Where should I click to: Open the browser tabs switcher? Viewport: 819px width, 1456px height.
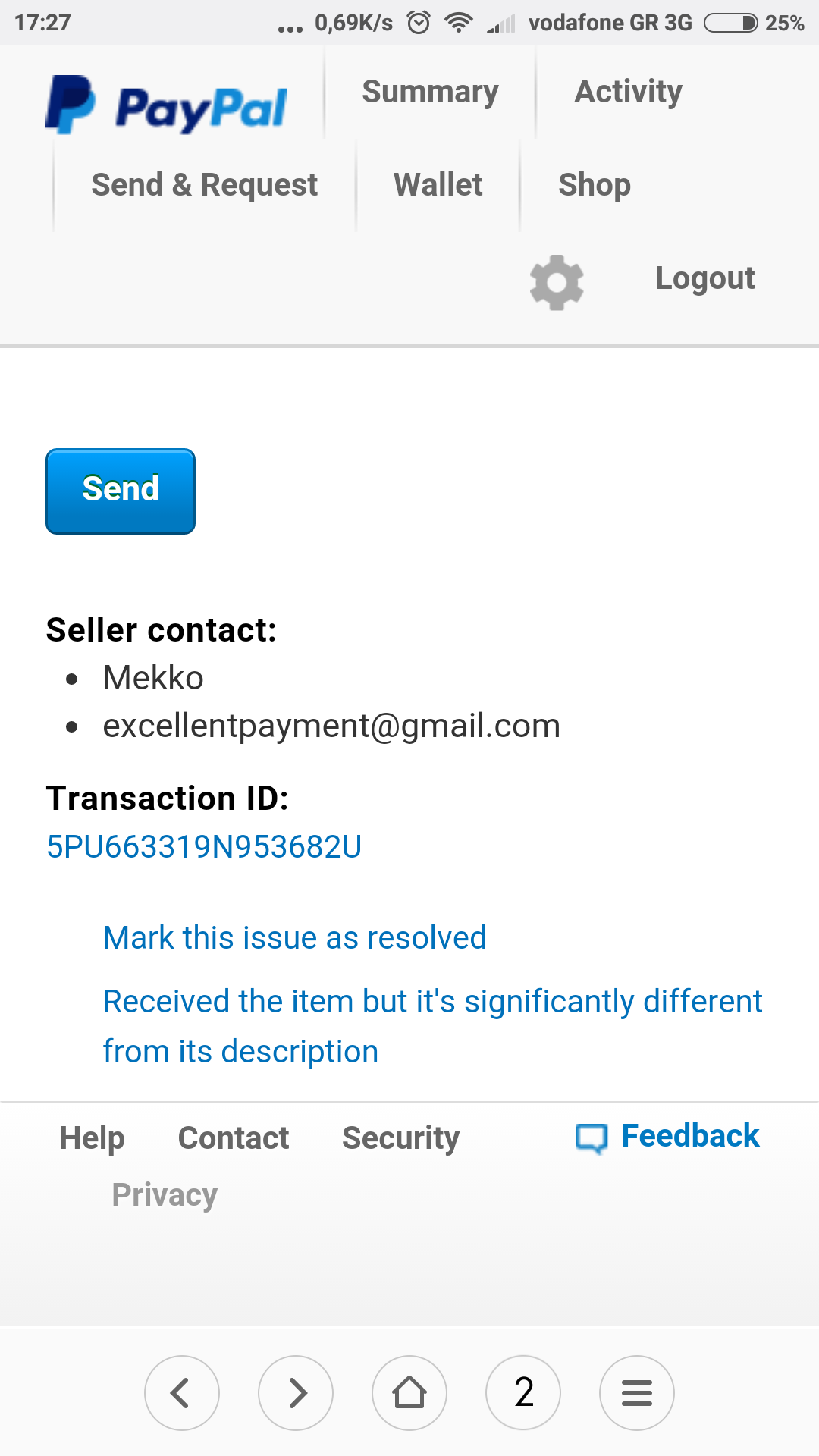coord(523,1393)
